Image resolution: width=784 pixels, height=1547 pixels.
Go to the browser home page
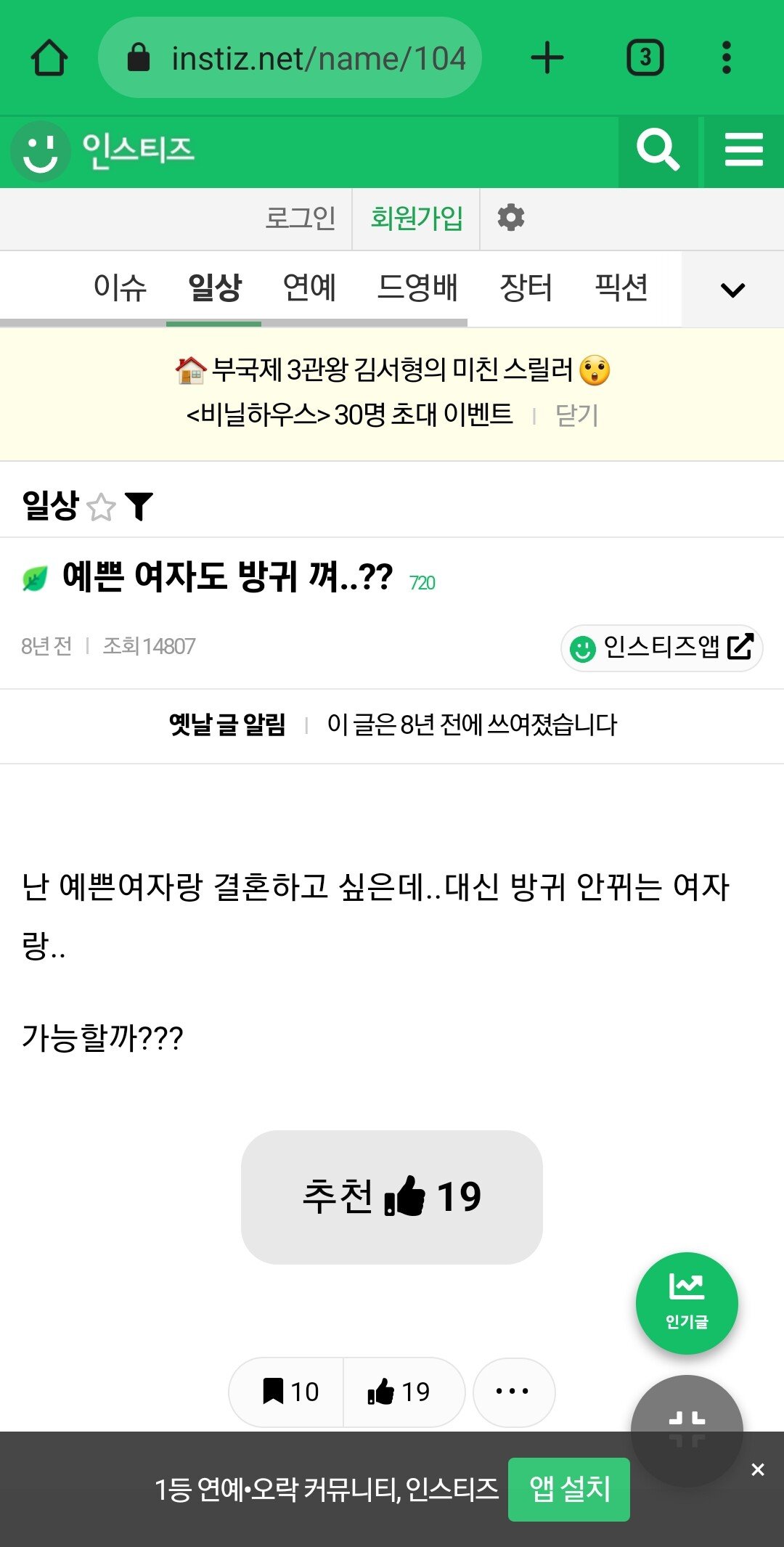click(49, 58)
